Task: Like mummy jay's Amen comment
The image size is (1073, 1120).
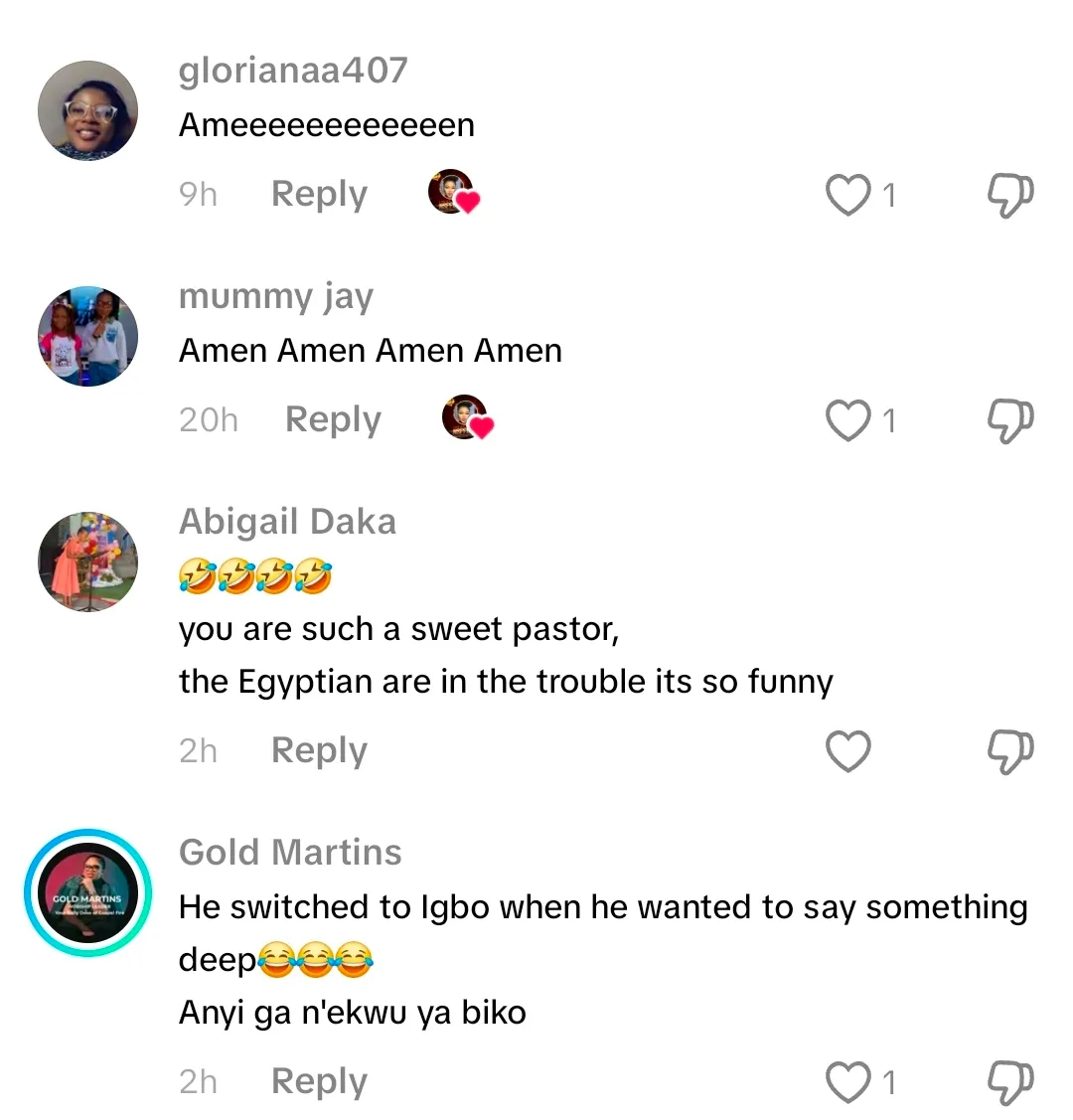Action: [848, 420]
